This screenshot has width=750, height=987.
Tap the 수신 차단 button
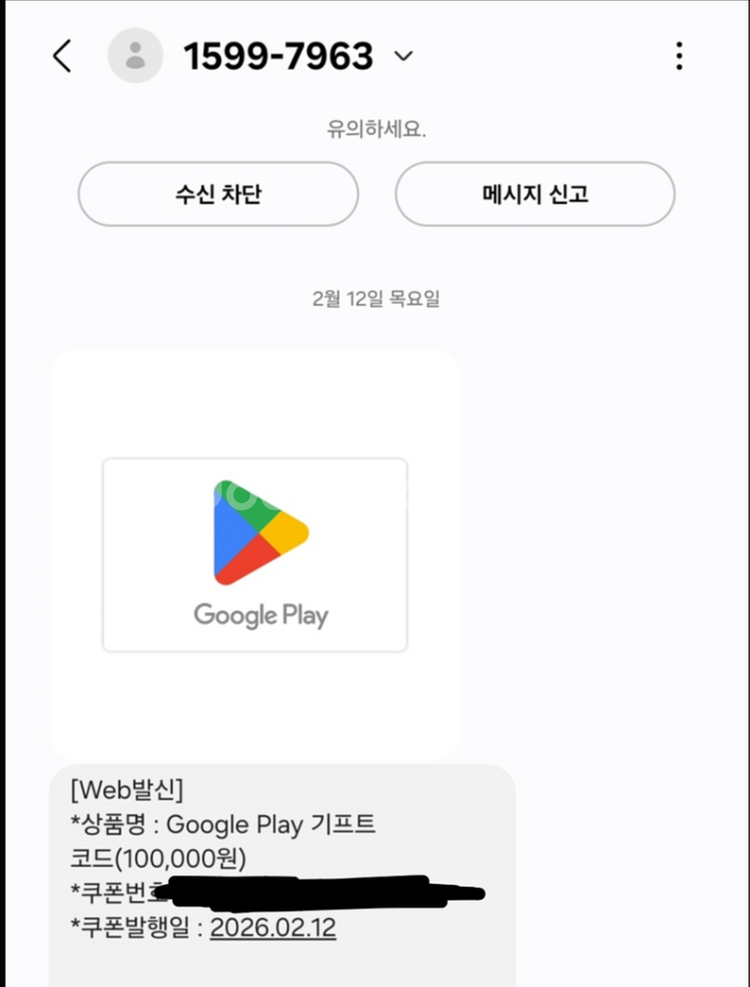tap(218, 194)
